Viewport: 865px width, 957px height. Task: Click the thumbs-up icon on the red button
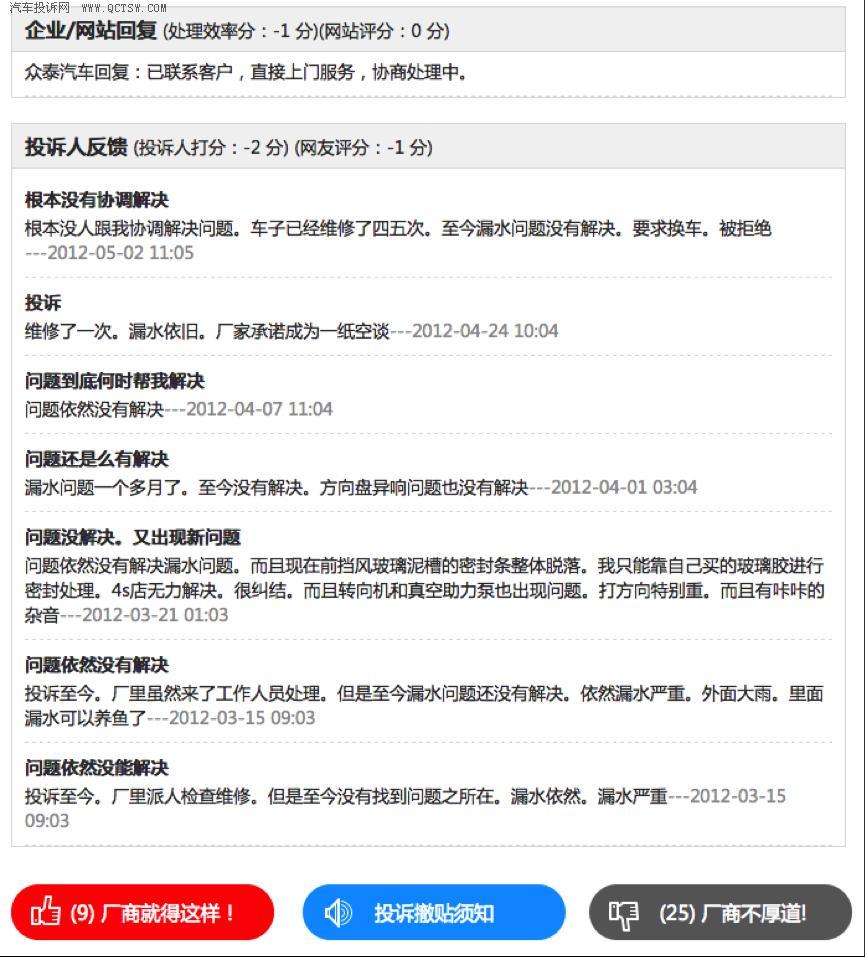point(46,912)
